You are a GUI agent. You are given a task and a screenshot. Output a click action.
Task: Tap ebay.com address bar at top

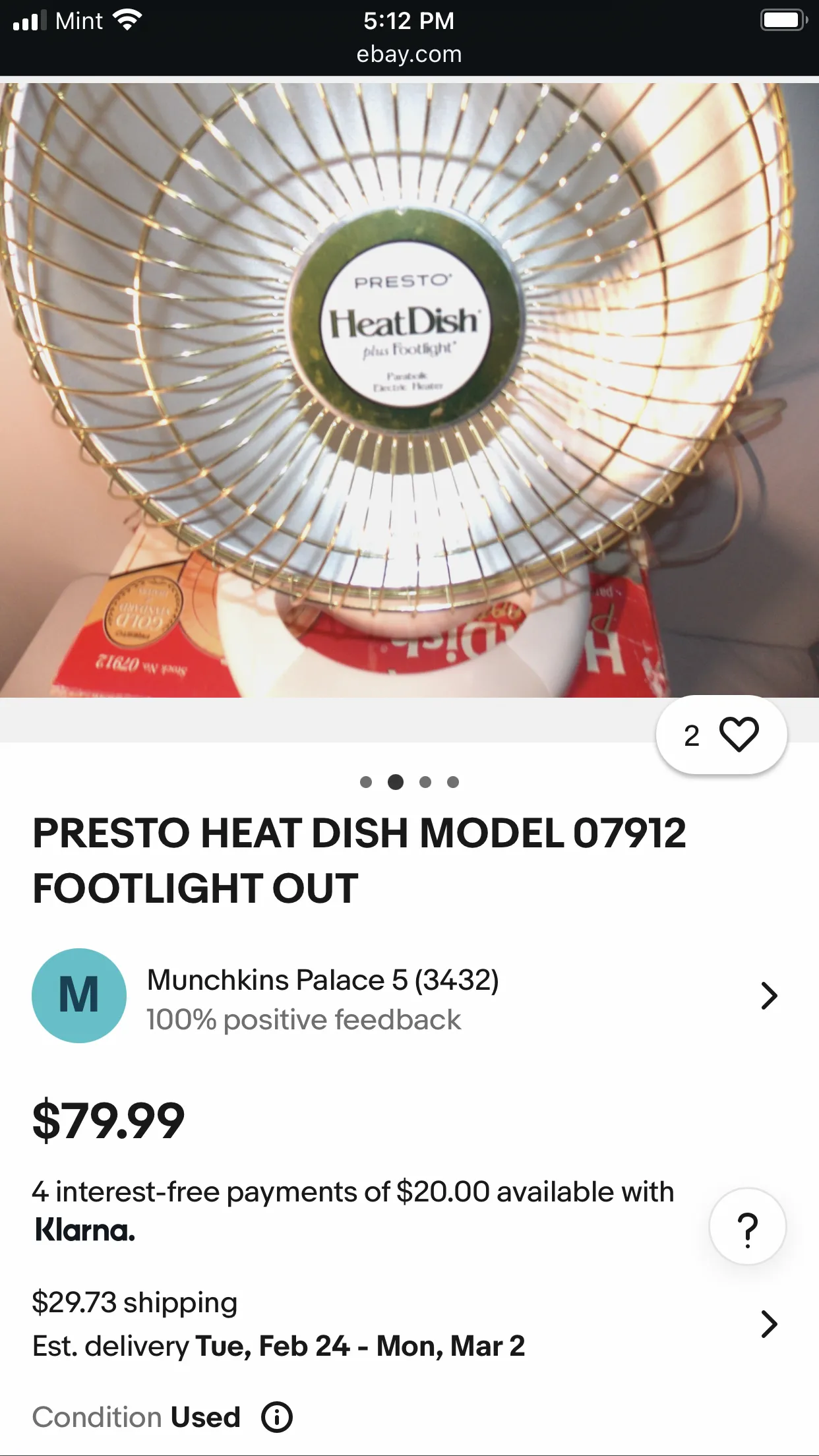pos(409,54)
